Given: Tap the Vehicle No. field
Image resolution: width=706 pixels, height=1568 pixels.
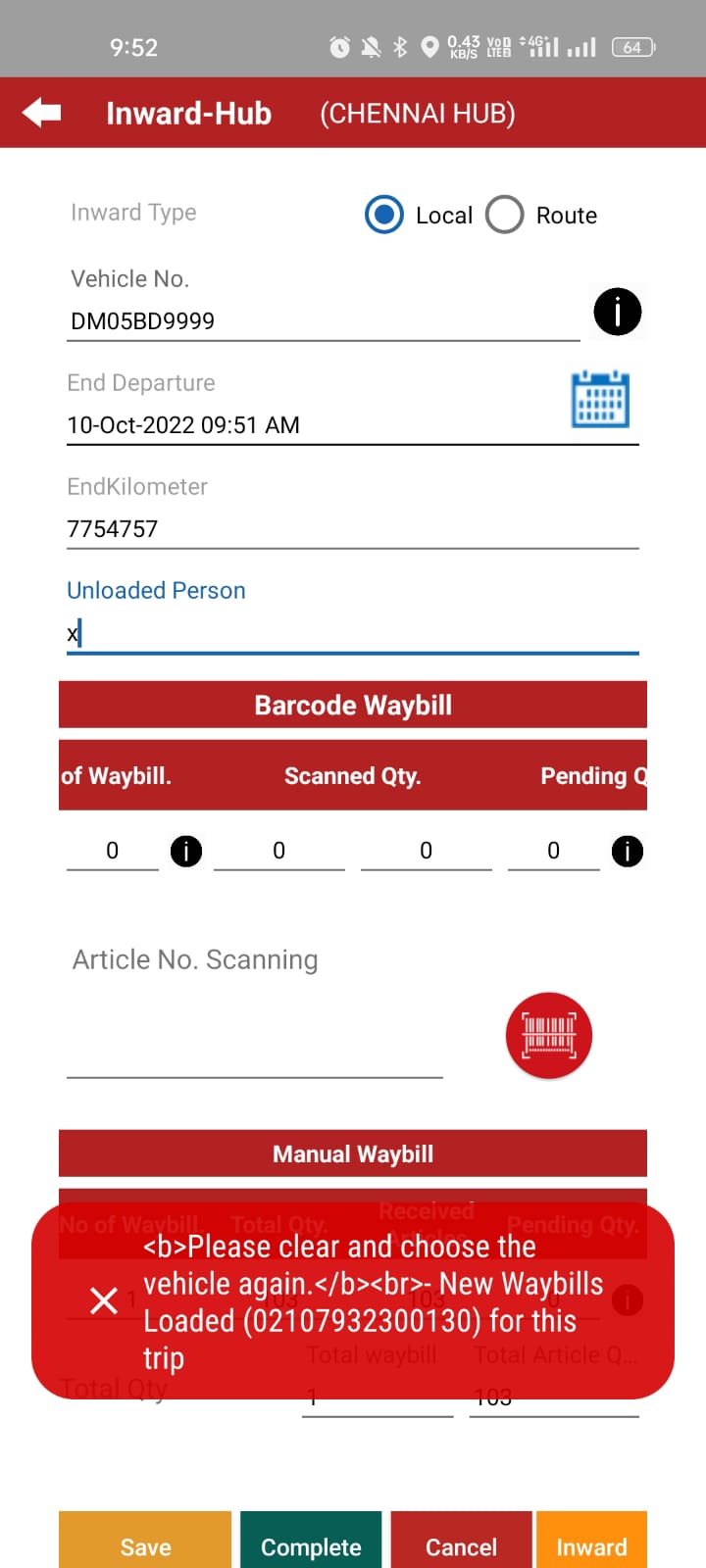Looking at the screenshot, I should [323, 320].
